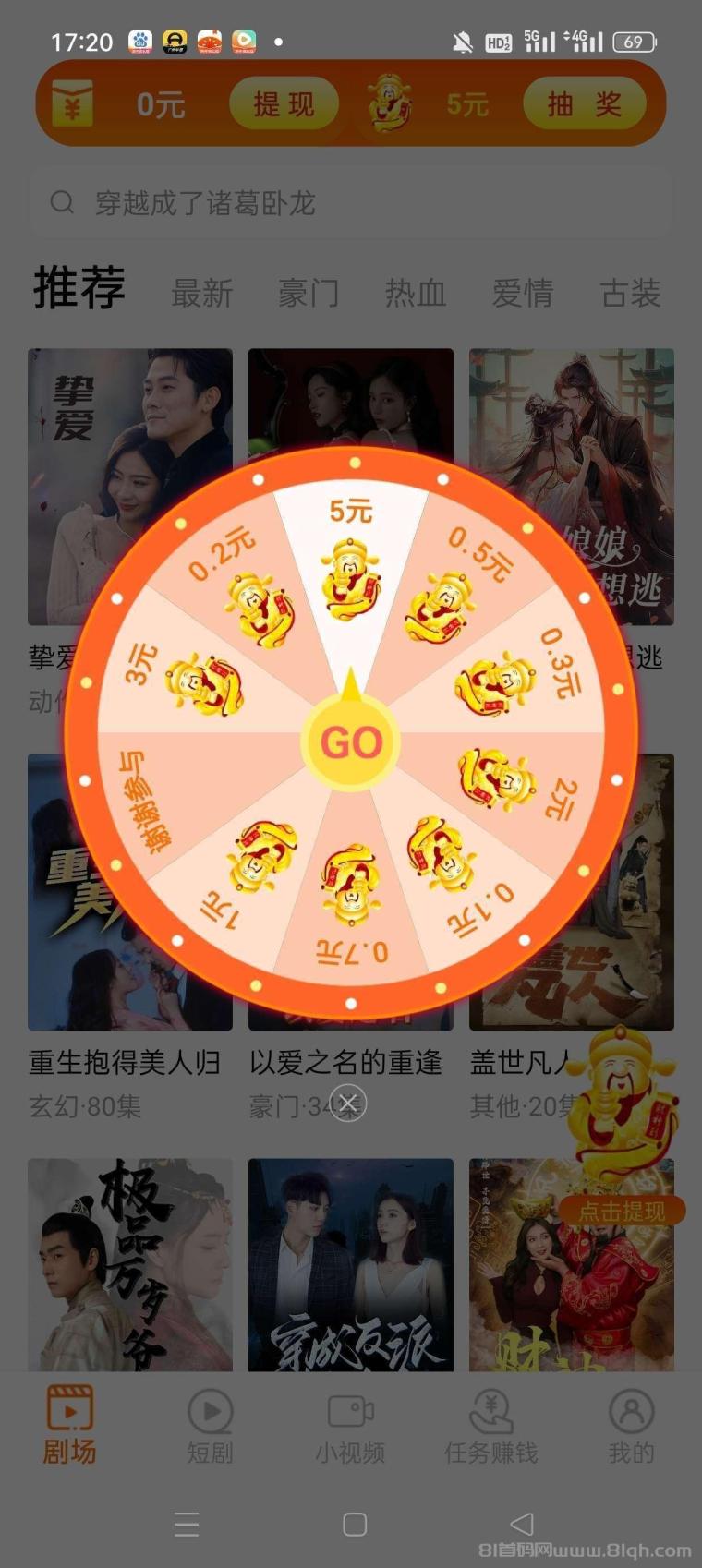The width and height of the screenshot is (702, 1568).
Task: Tap the 提现 withdraw button
Action: (284, 104)
